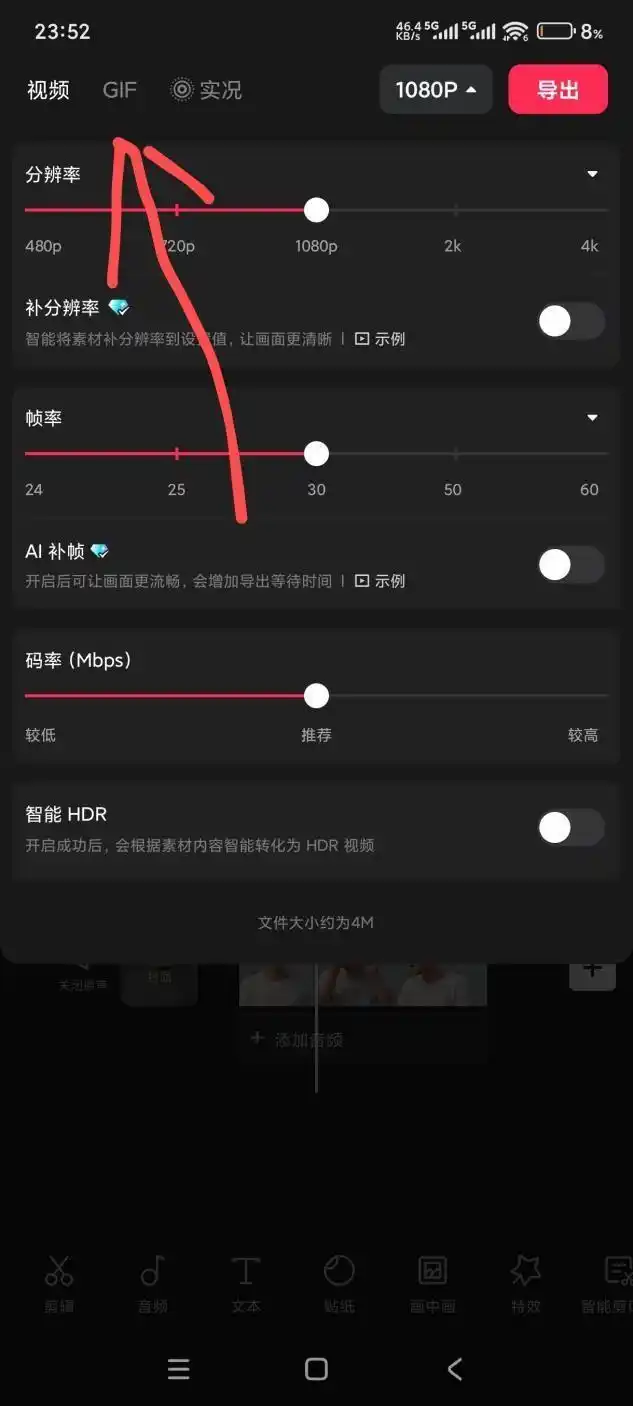Set resolution to 720p on slider
The height and width of the screenshot is (1406, 633).
(177, 210)
